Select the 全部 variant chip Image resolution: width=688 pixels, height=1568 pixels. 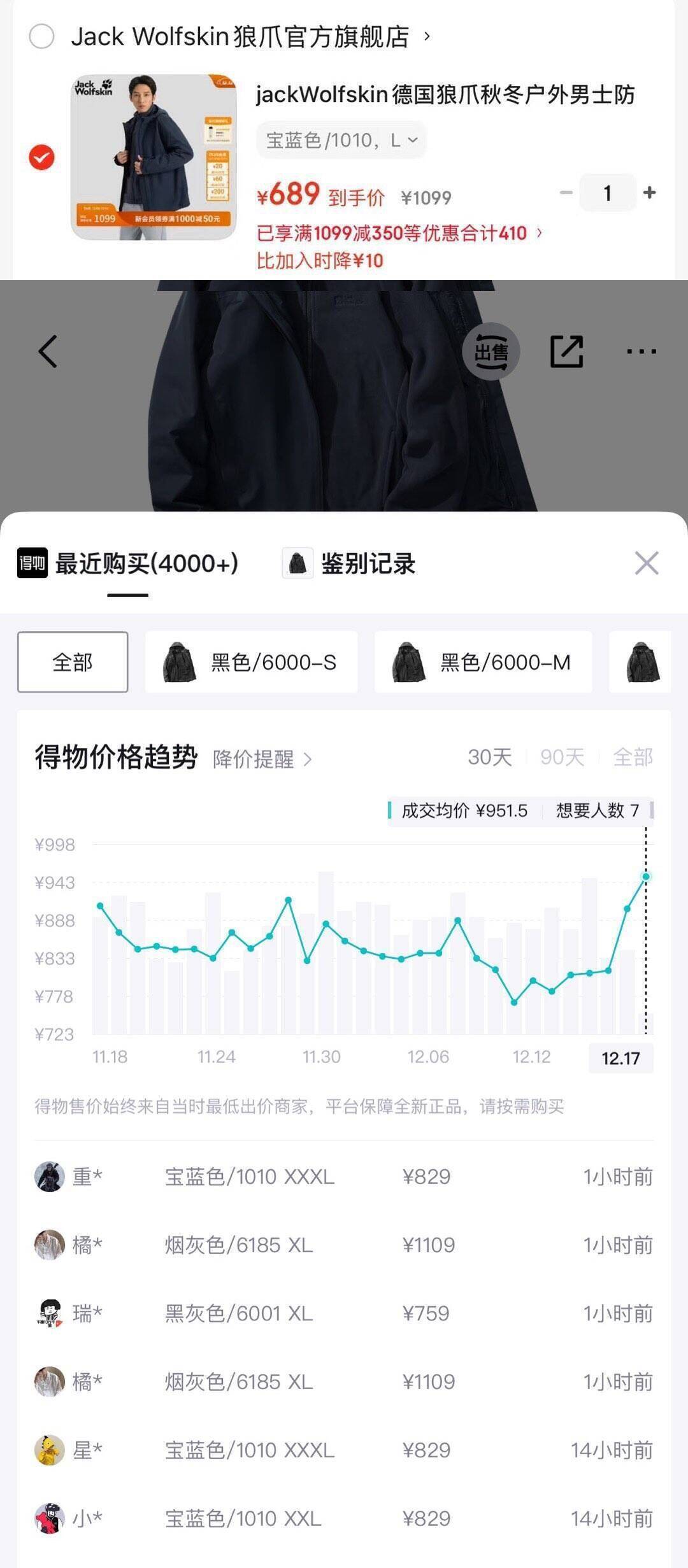[x=73, y=662]
